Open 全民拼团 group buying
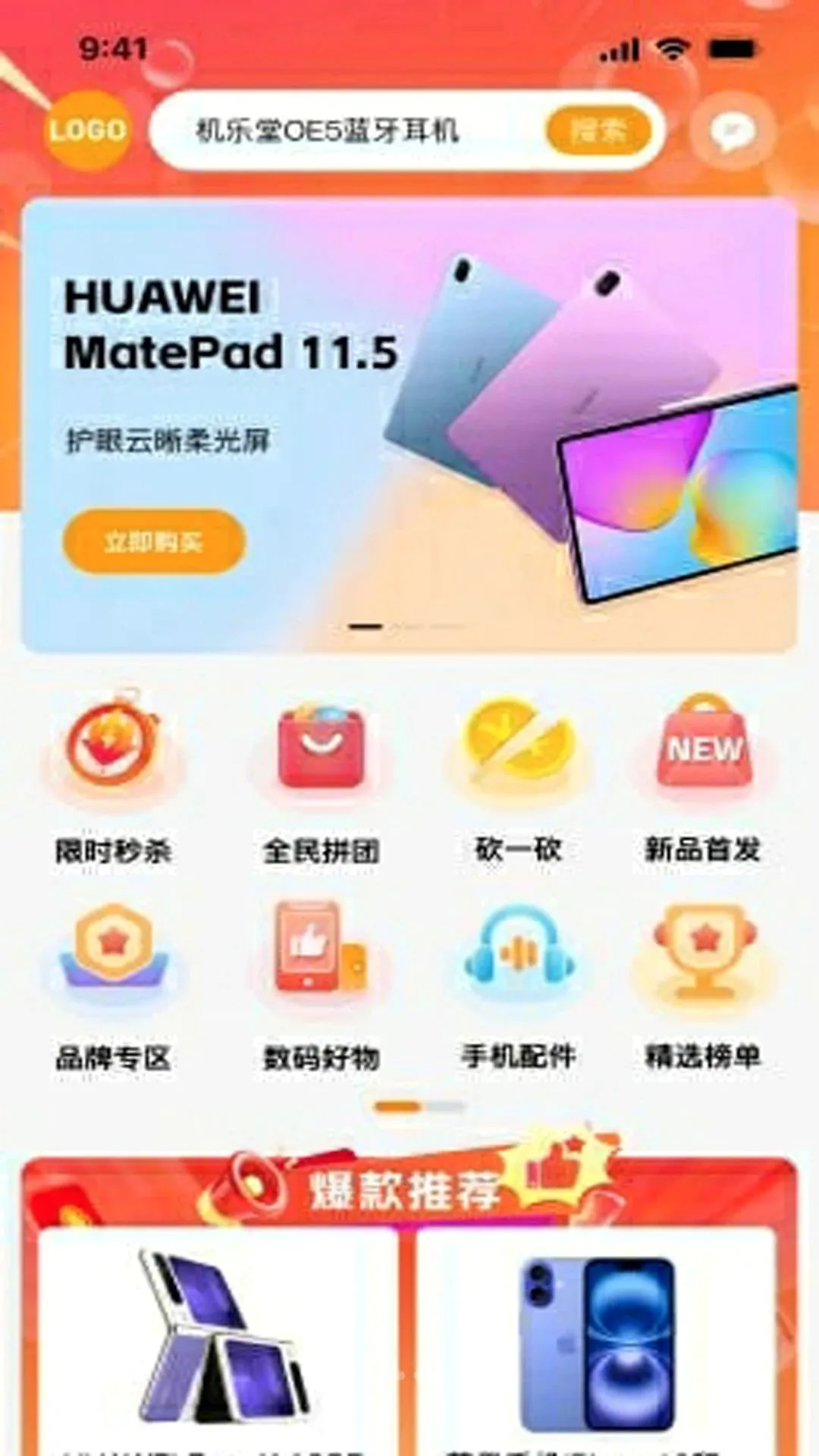Image resolution: width=819 pixels, height=1456 pixels. (x=322, y=780)
